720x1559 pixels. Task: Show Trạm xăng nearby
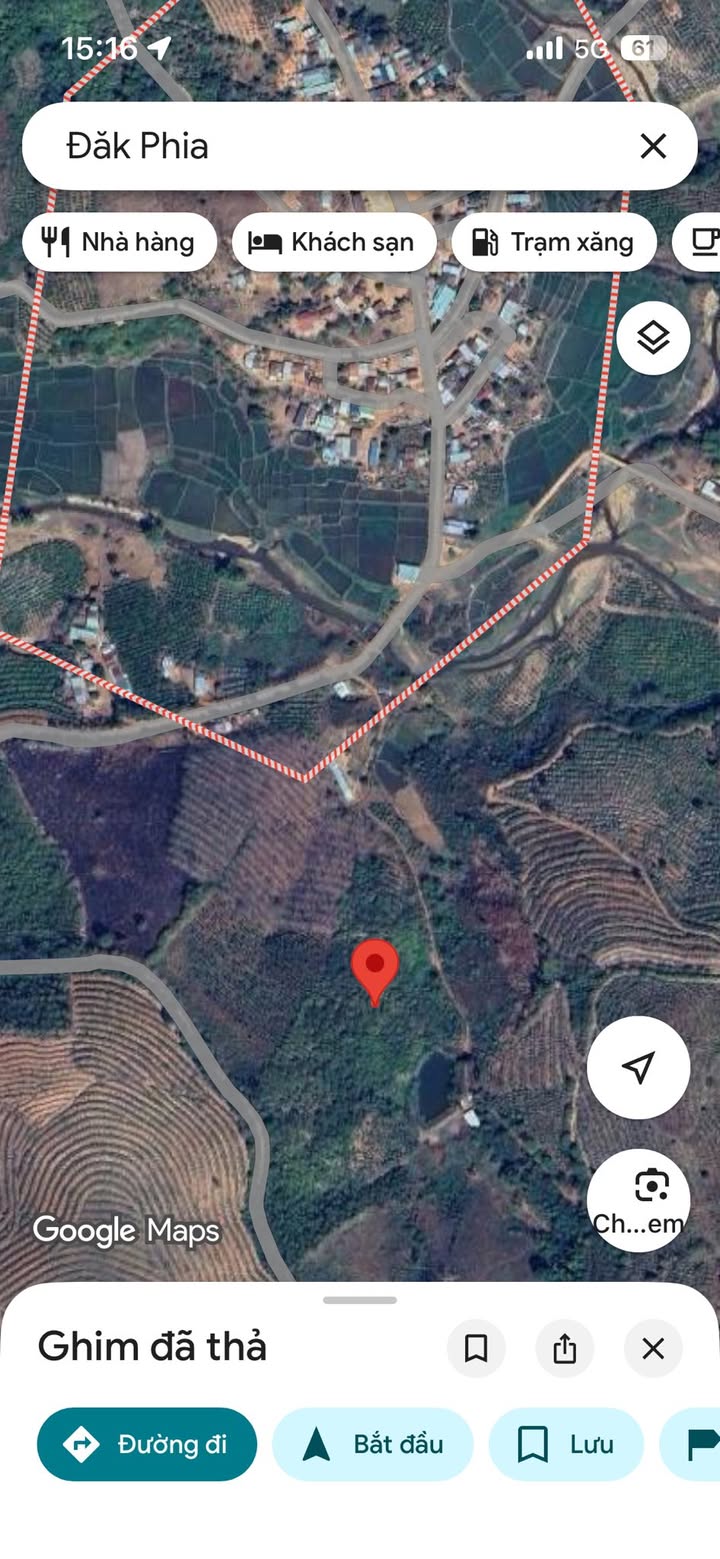click(x=553, y=242)
